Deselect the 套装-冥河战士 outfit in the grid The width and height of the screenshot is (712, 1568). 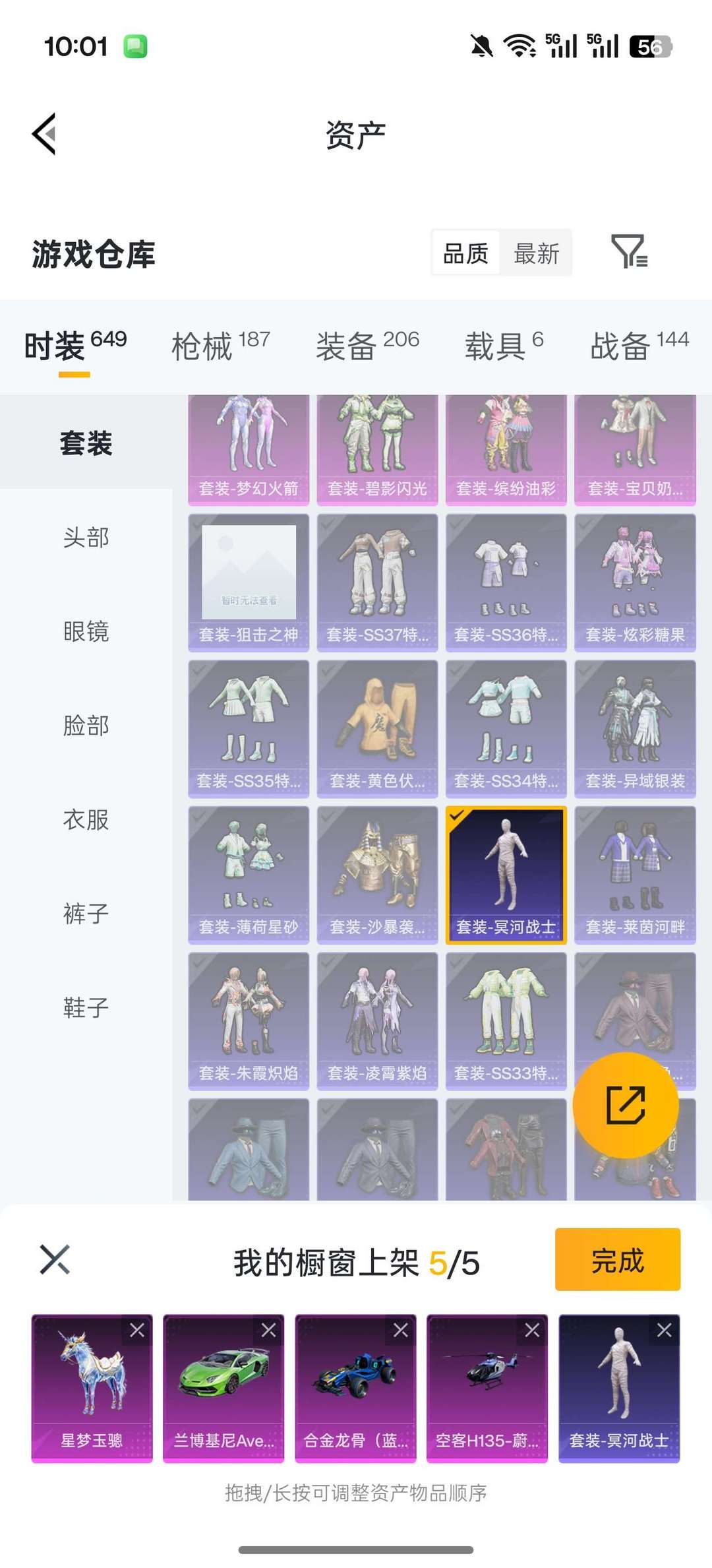tap(506, 875)
